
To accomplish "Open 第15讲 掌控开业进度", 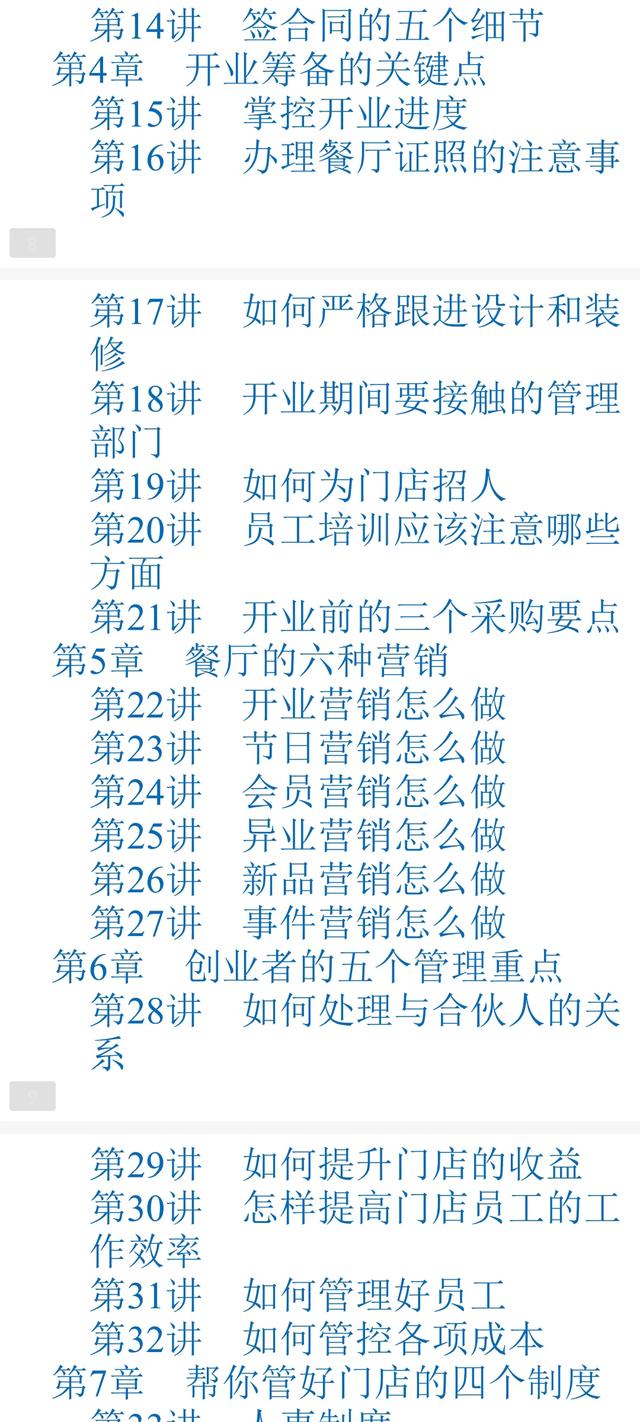I will coord(279,112).
